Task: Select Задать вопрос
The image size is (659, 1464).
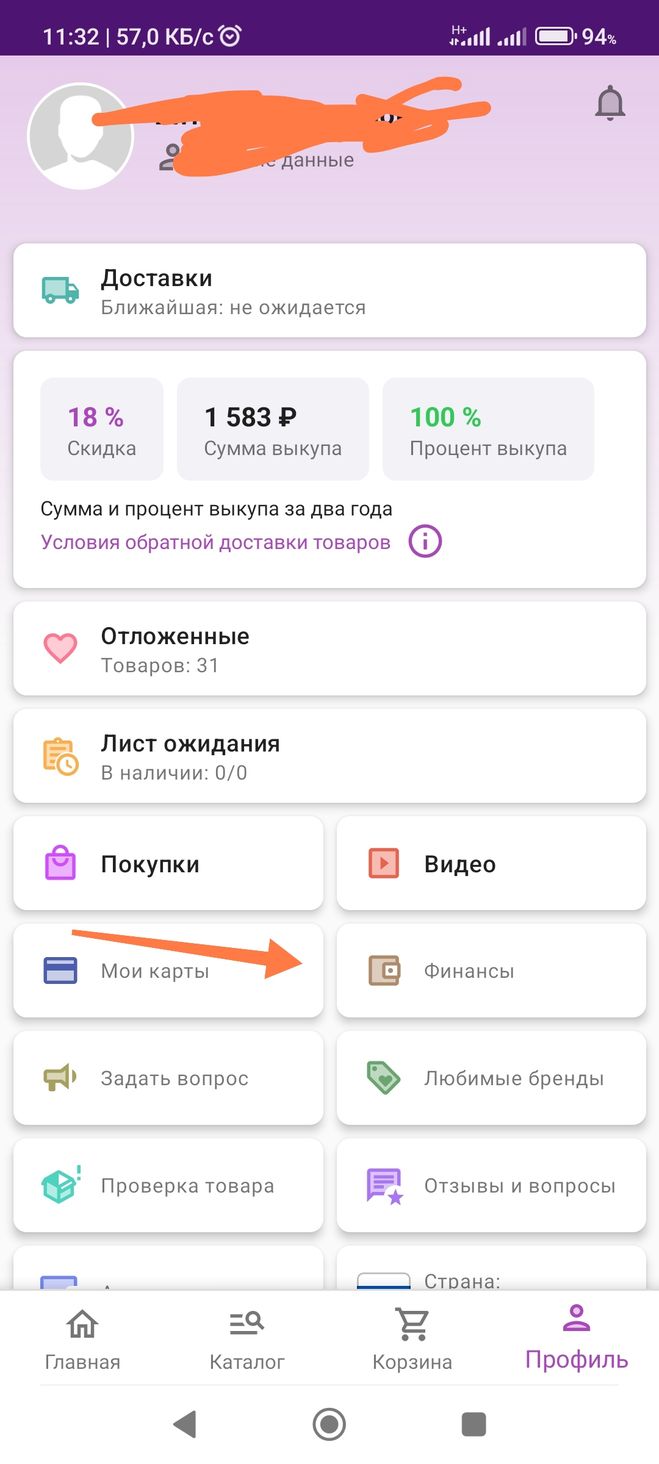Action: pos(168,1078)
